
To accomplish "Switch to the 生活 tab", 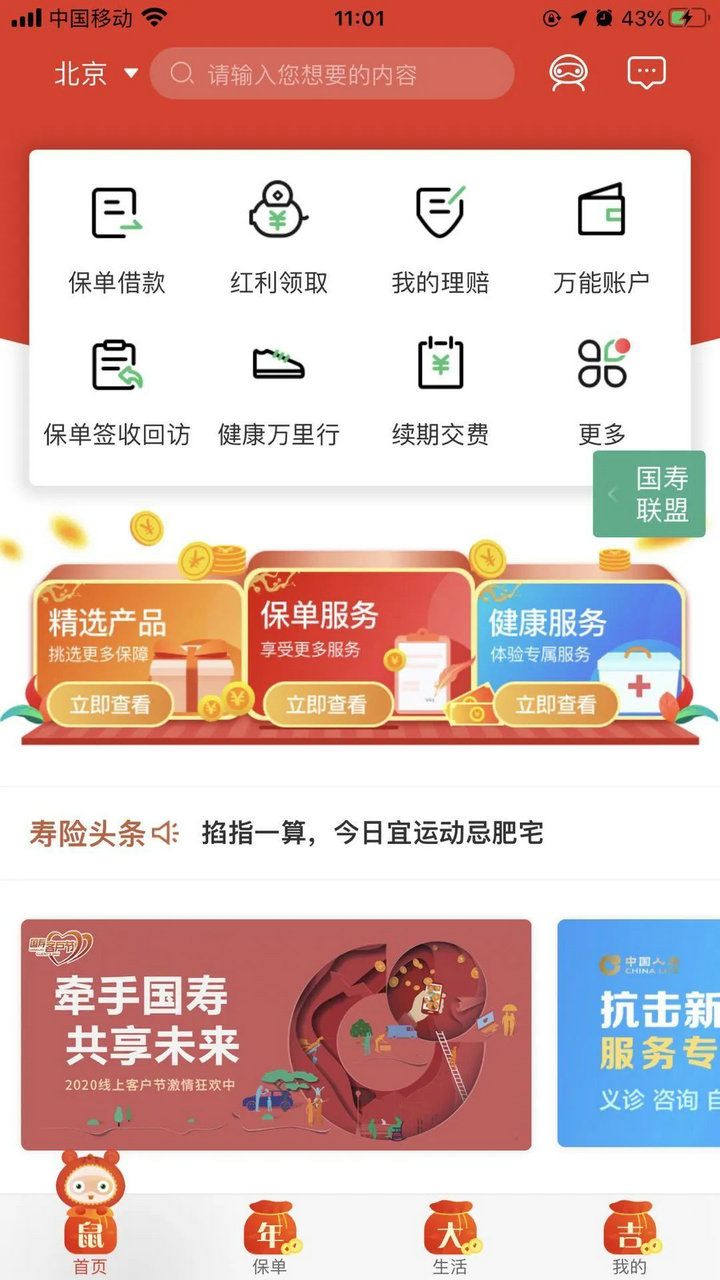I will tap(450, 1239).
